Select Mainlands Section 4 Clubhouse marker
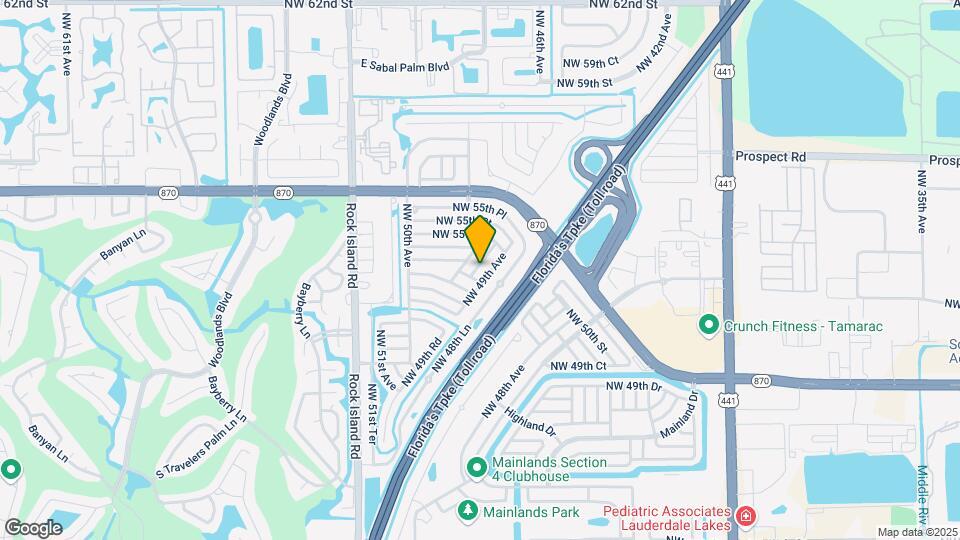 (478, 467)
